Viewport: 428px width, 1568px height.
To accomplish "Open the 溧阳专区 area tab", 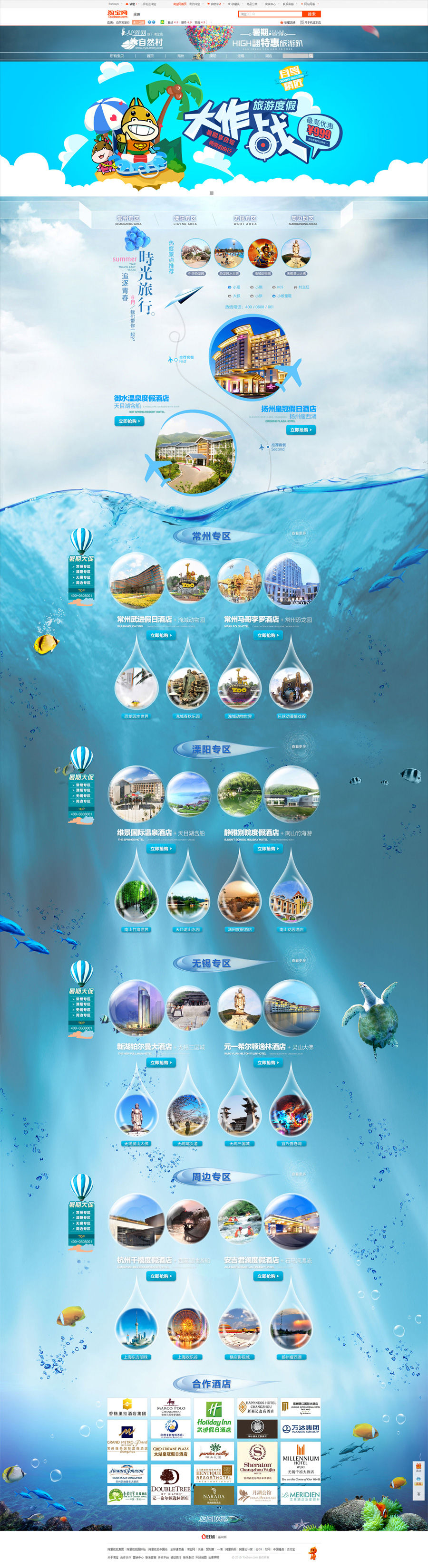I will 185,219.
